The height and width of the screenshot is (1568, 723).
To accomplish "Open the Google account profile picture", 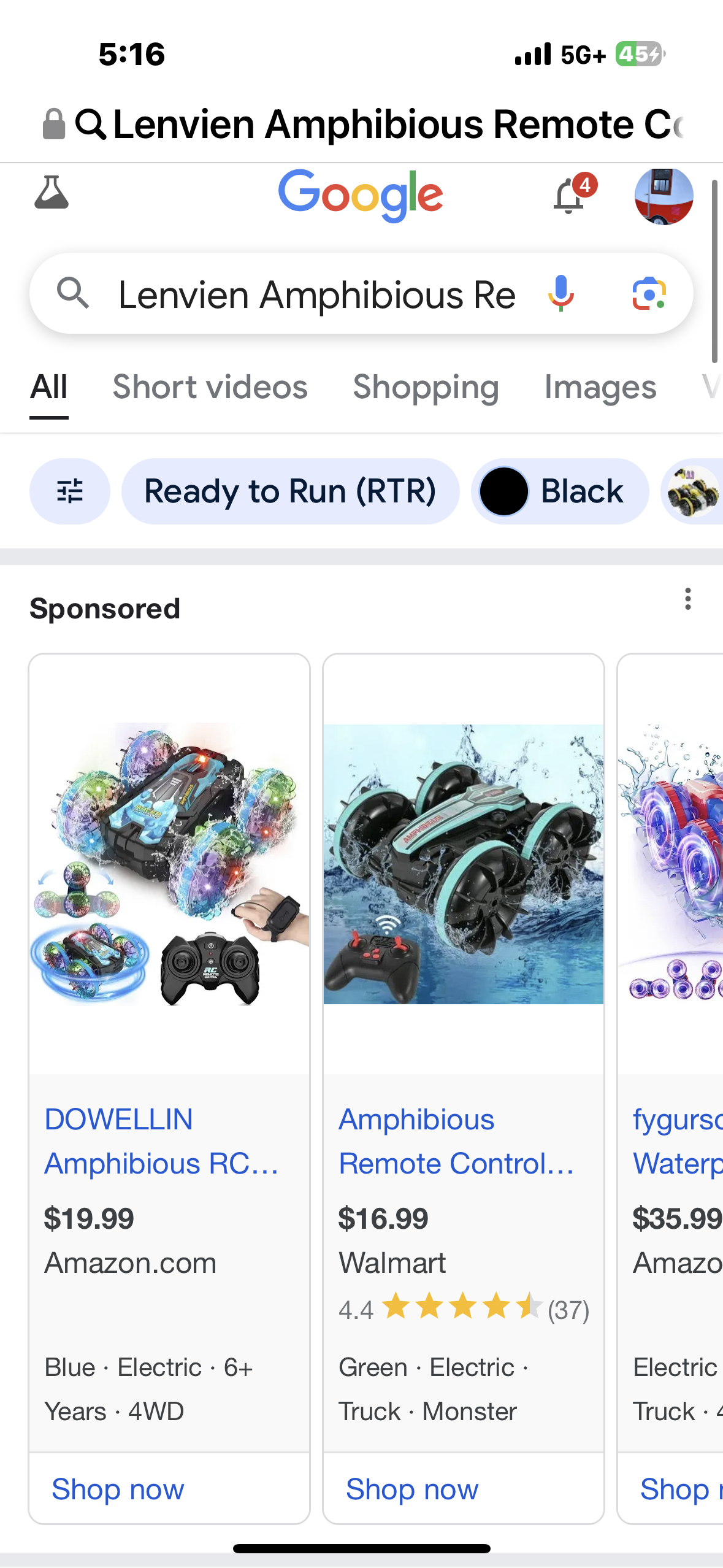I will pyautogui.click(x=664, y=196).
